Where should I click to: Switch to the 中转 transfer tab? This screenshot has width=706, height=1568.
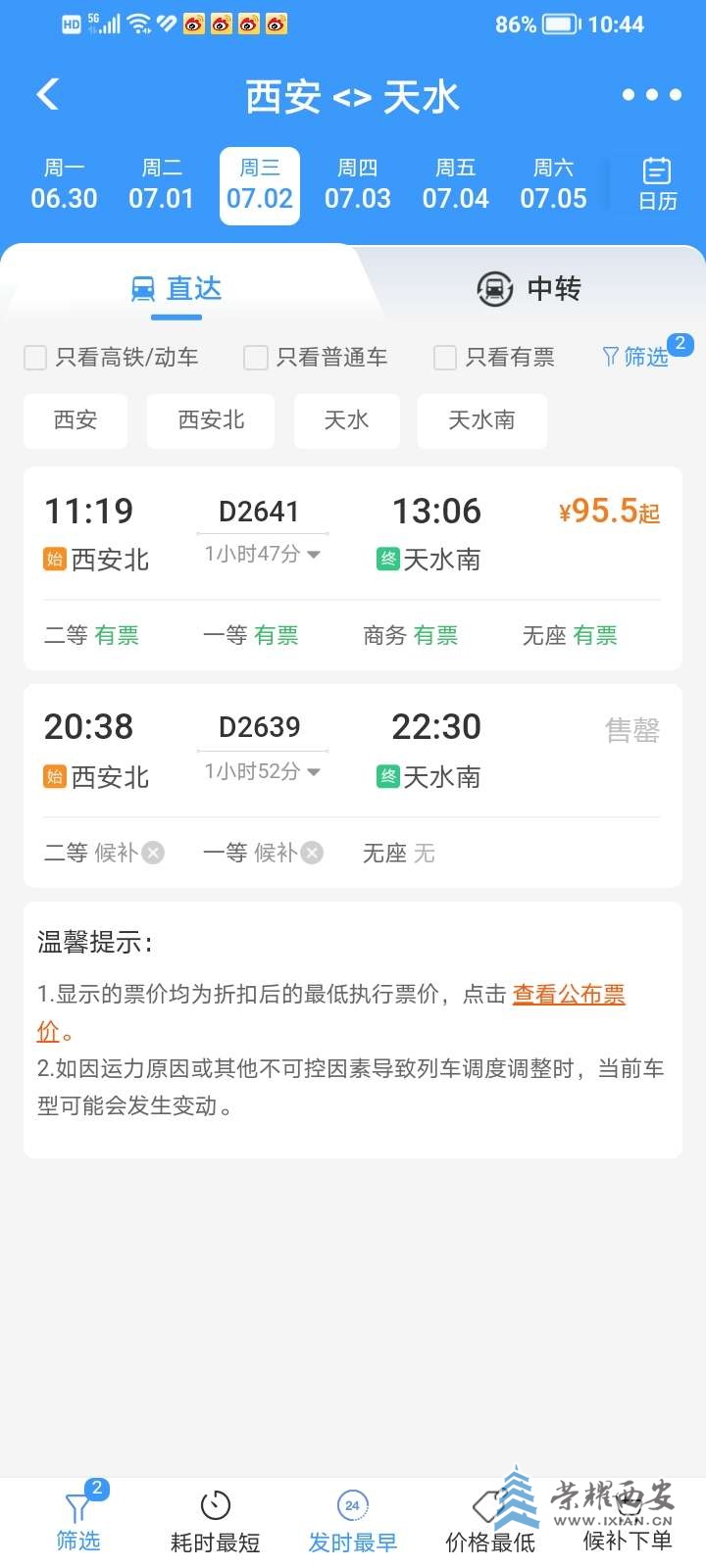(529, 288)
